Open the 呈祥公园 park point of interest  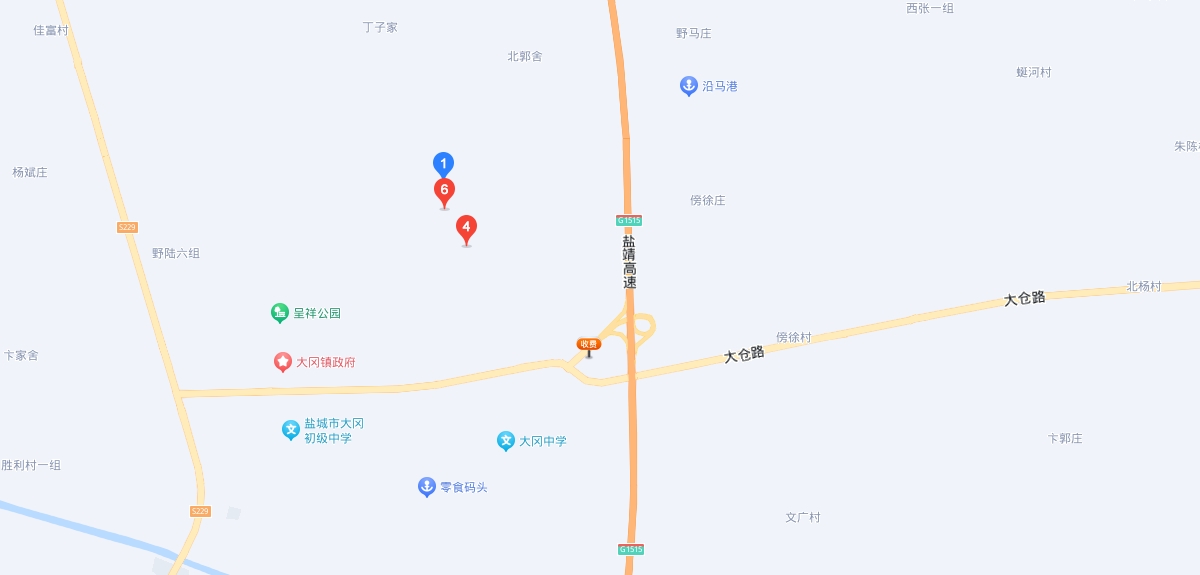click(280, 313)
